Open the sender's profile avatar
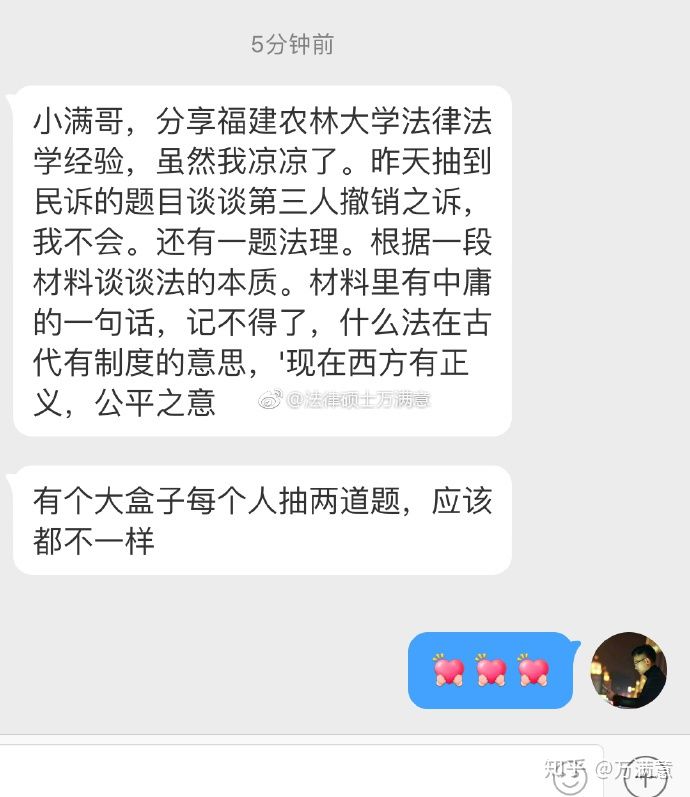The width and height of the screenshot is (690, 797). (x=628, y=670)
